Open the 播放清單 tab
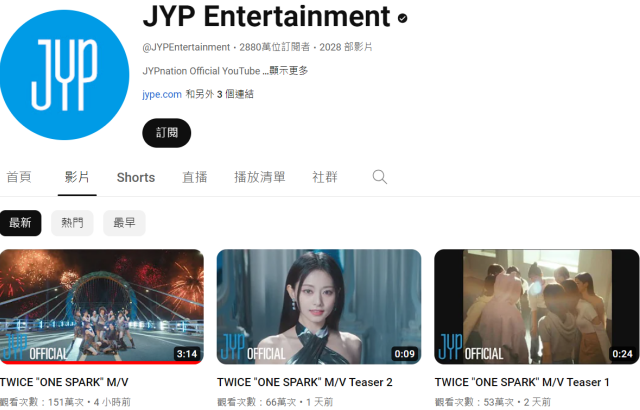Screen dimensions: 640x410 click(x=259, y=177)
